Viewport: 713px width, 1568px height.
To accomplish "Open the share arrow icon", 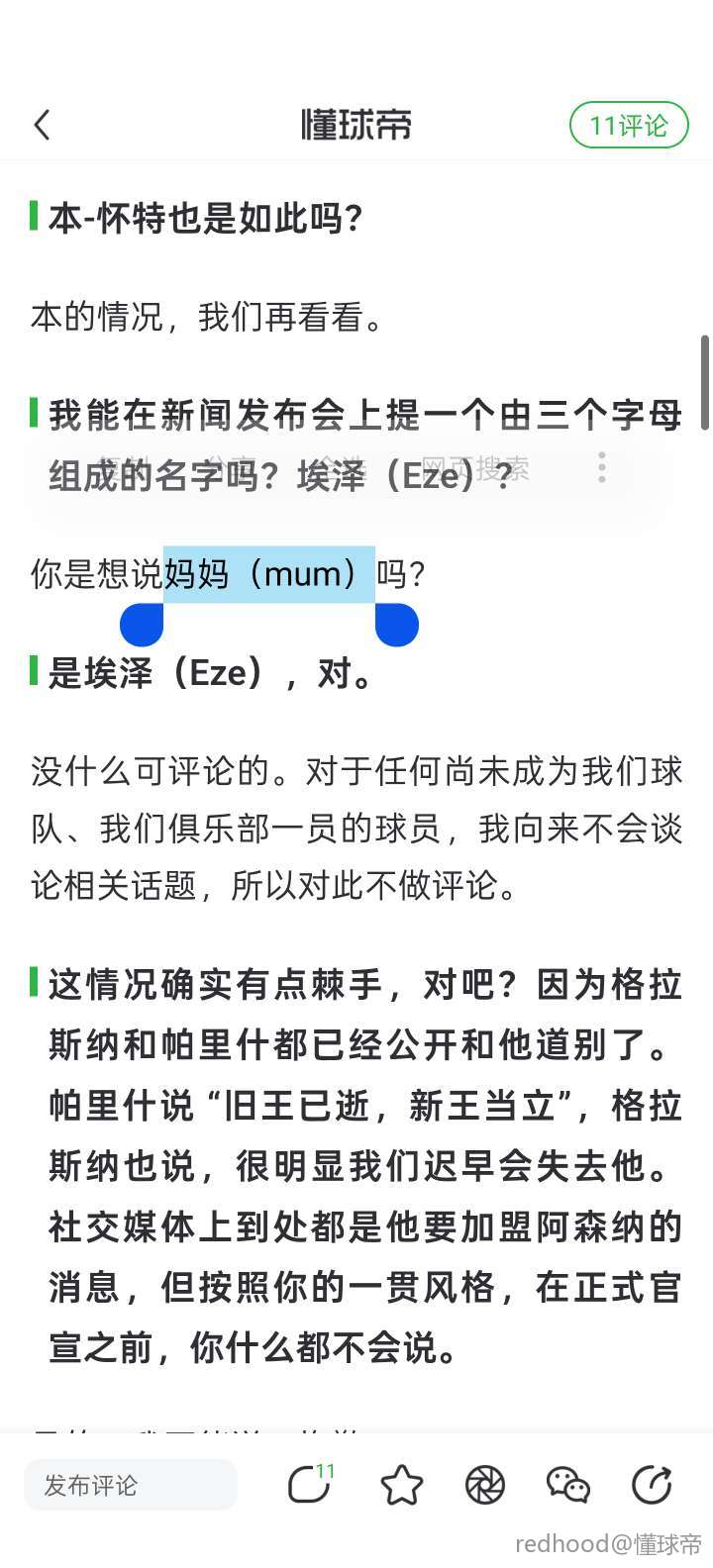I will 652,1485.
